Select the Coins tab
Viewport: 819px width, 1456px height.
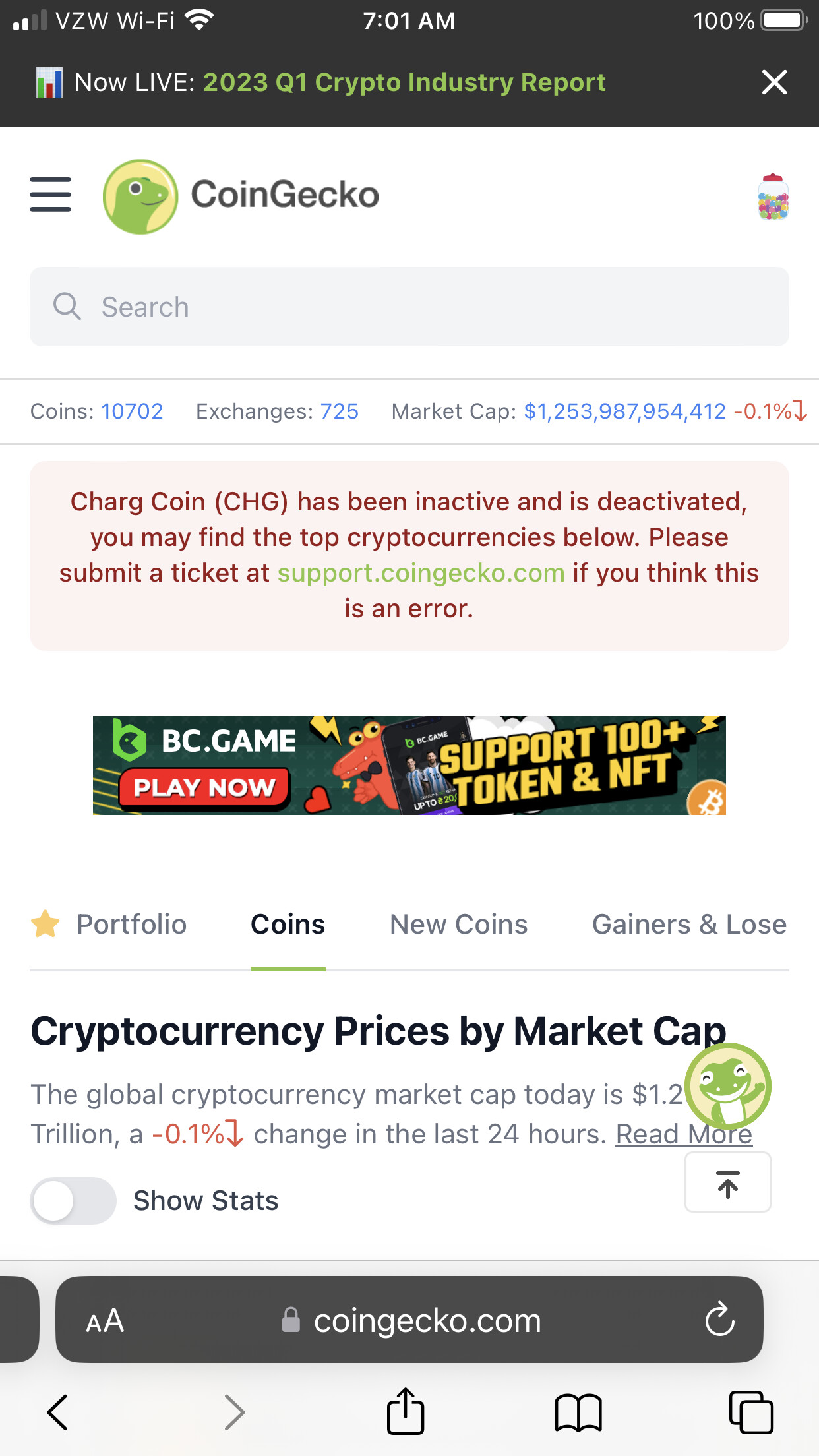pyautogui.click(x=288, y=925)
